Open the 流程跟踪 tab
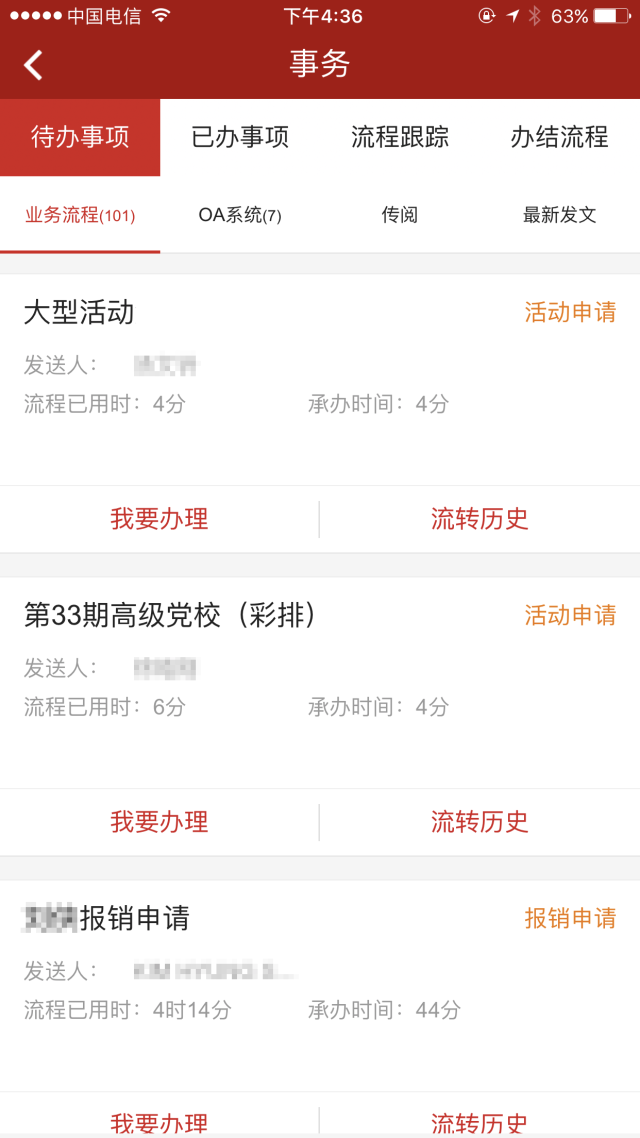Screen dimensions: 640x1138 (x=400, y=138)
